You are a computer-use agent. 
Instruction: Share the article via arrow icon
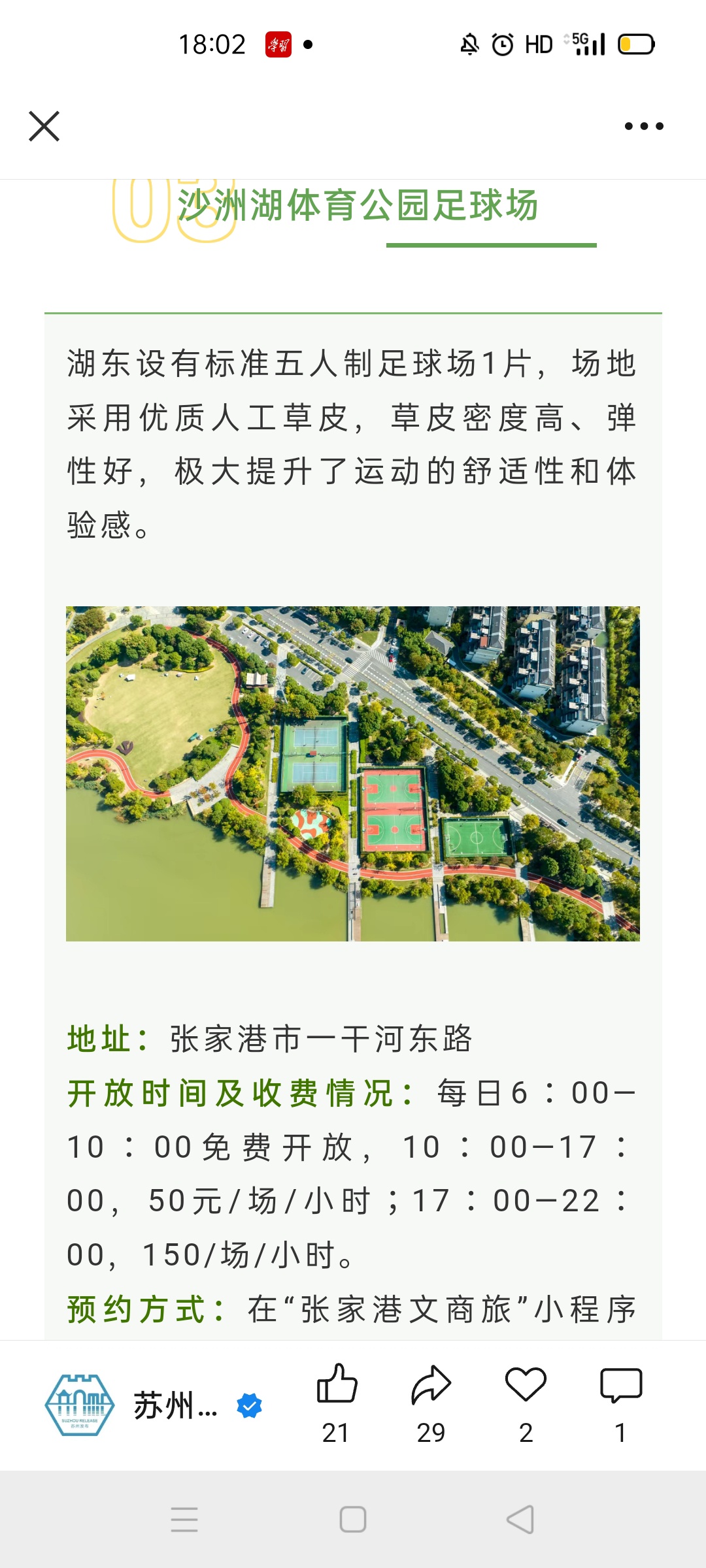coord(431,1384)
